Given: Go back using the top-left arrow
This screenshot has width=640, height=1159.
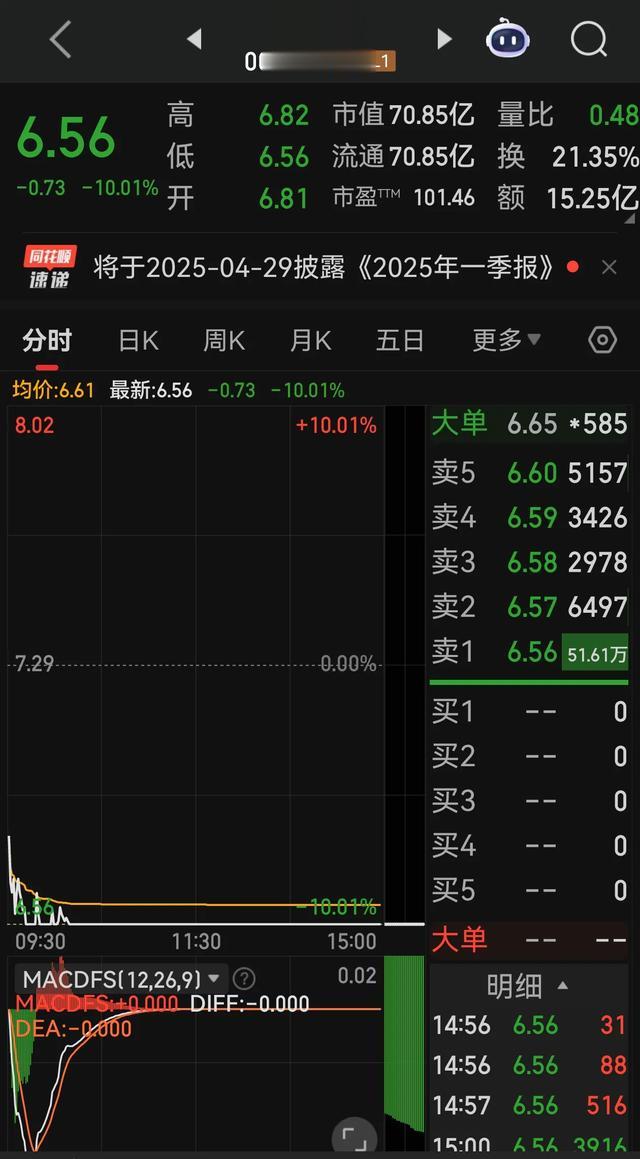Looking at the screenshot, I should 61,39.
